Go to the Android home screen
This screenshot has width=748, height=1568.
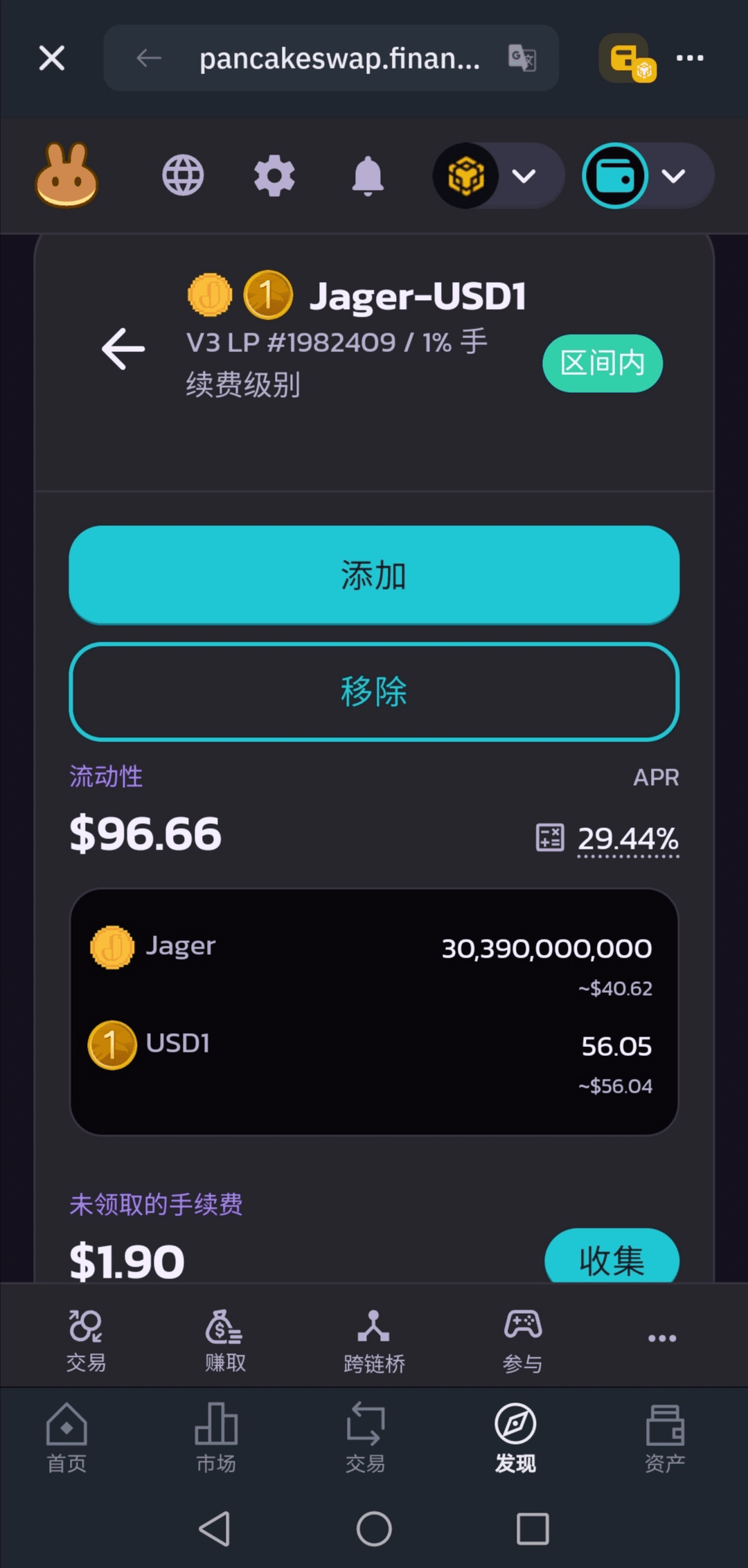coord(374,1529)
